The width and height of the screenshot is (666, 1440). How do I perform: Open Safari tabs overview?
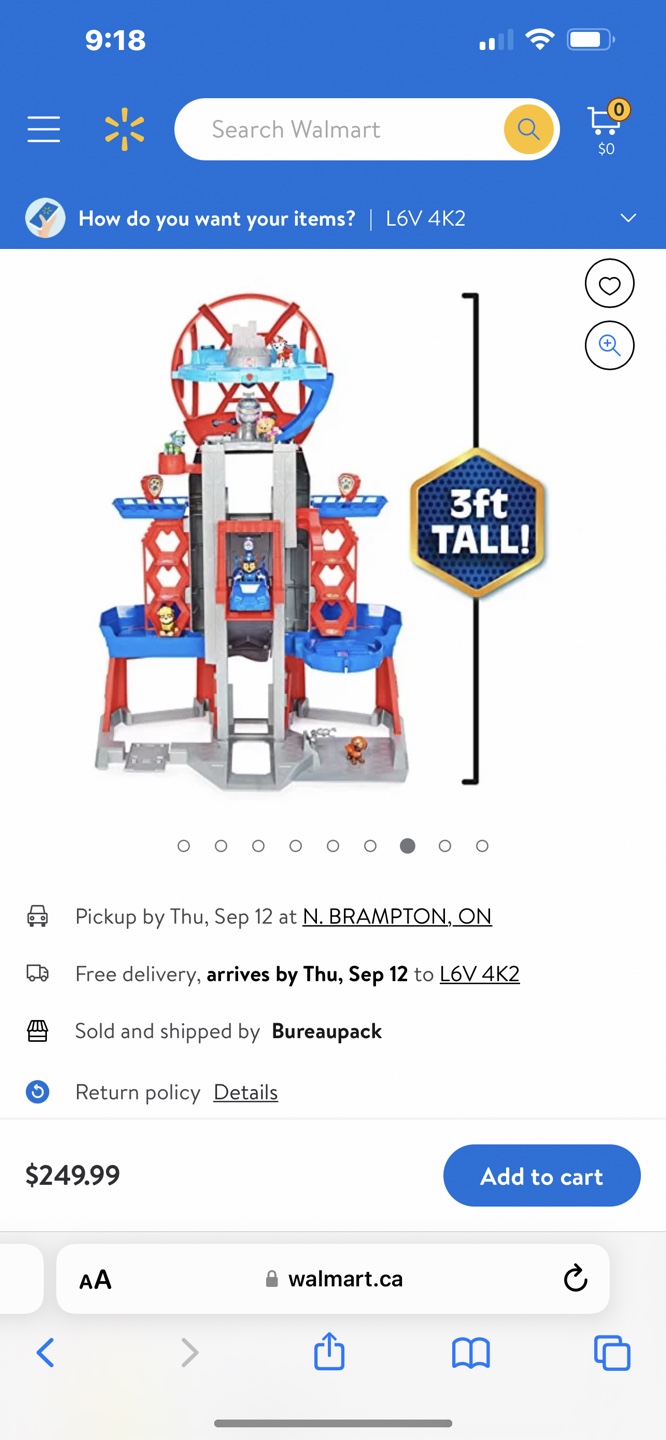(611, 1353)
